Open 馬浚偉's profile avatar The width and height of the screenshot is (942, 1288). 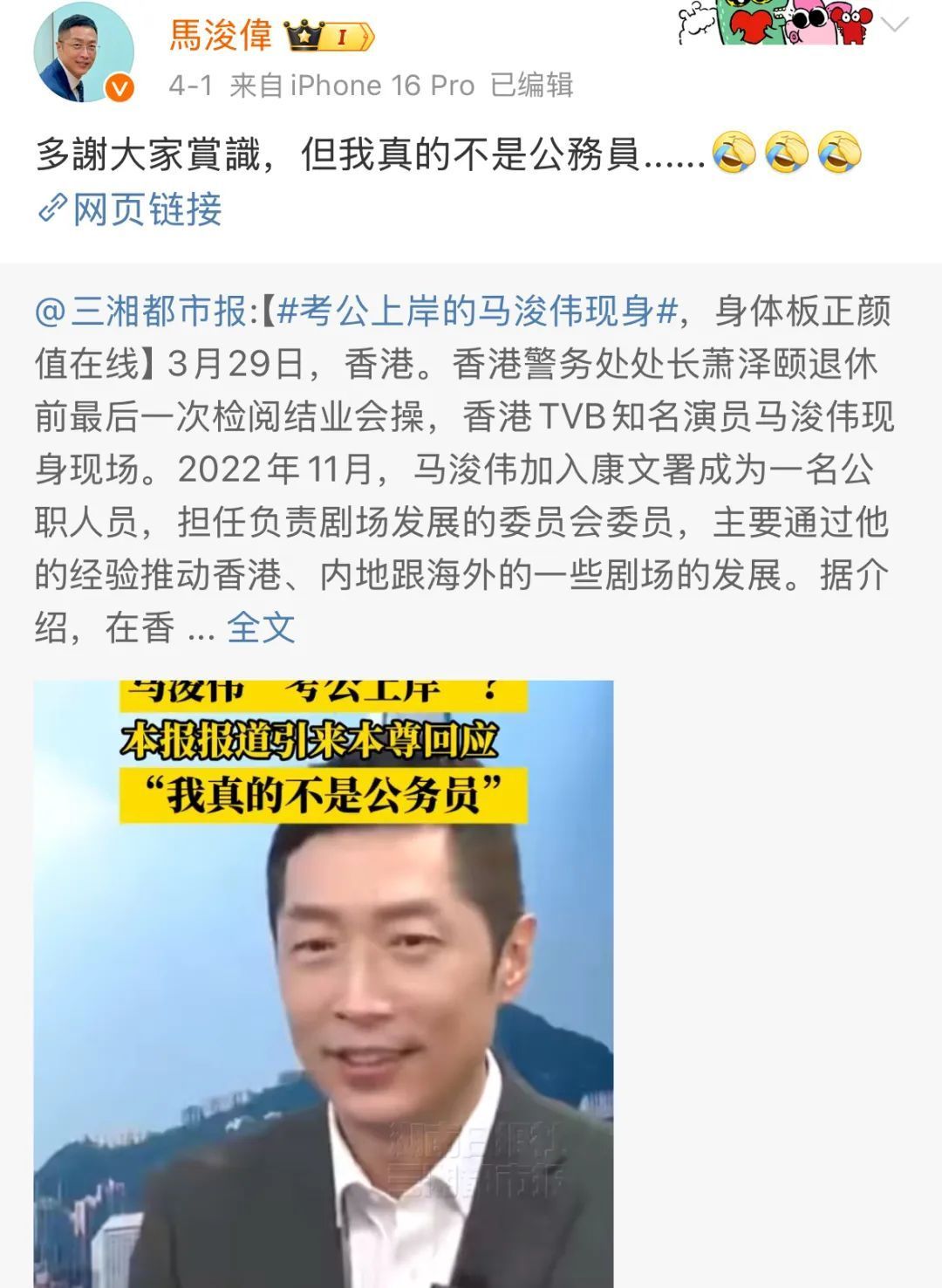pos(84,51)
